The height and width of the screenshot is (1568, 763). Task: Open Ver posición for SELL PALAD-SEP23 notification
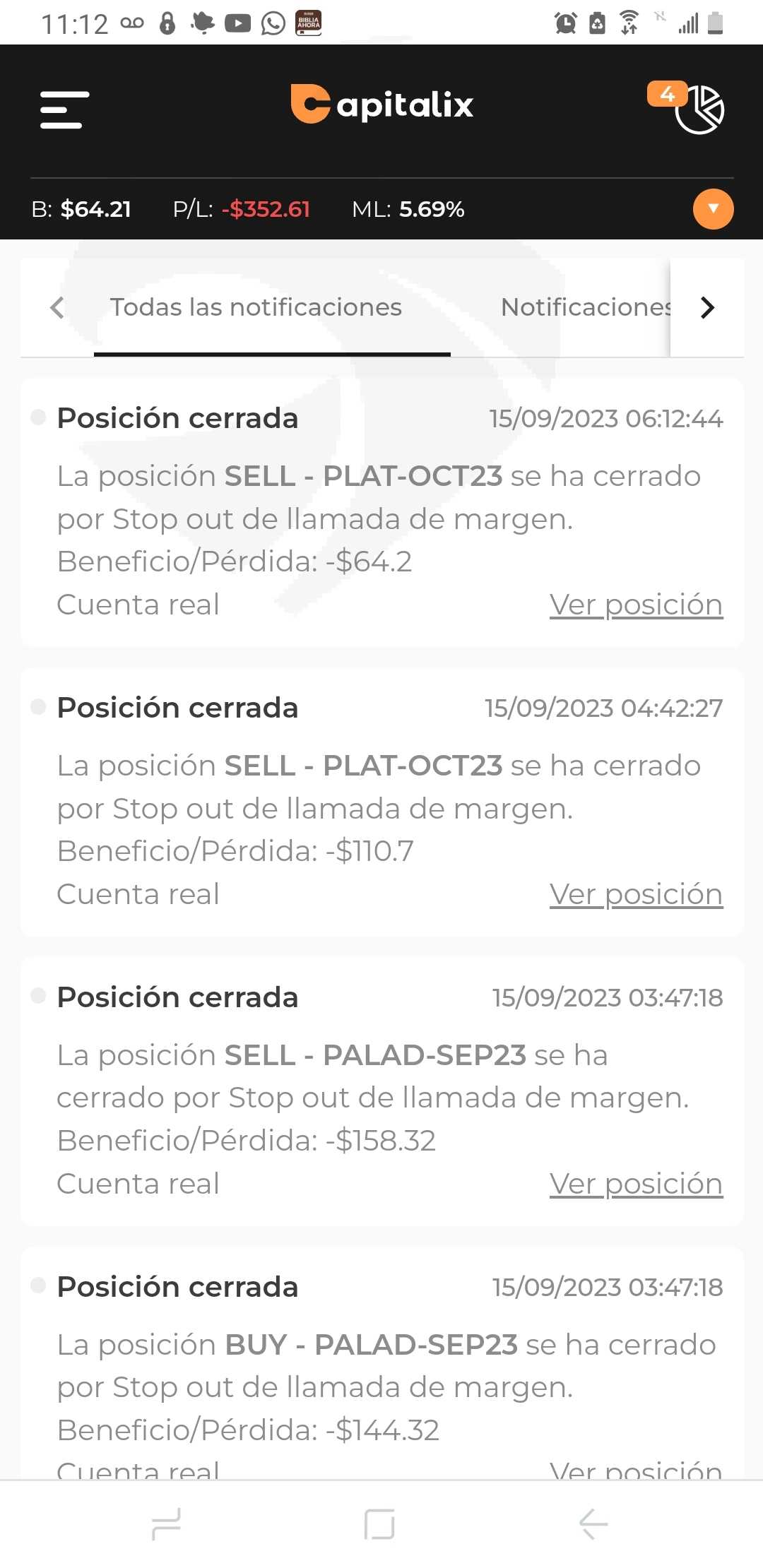click(x=636, y=1184)
